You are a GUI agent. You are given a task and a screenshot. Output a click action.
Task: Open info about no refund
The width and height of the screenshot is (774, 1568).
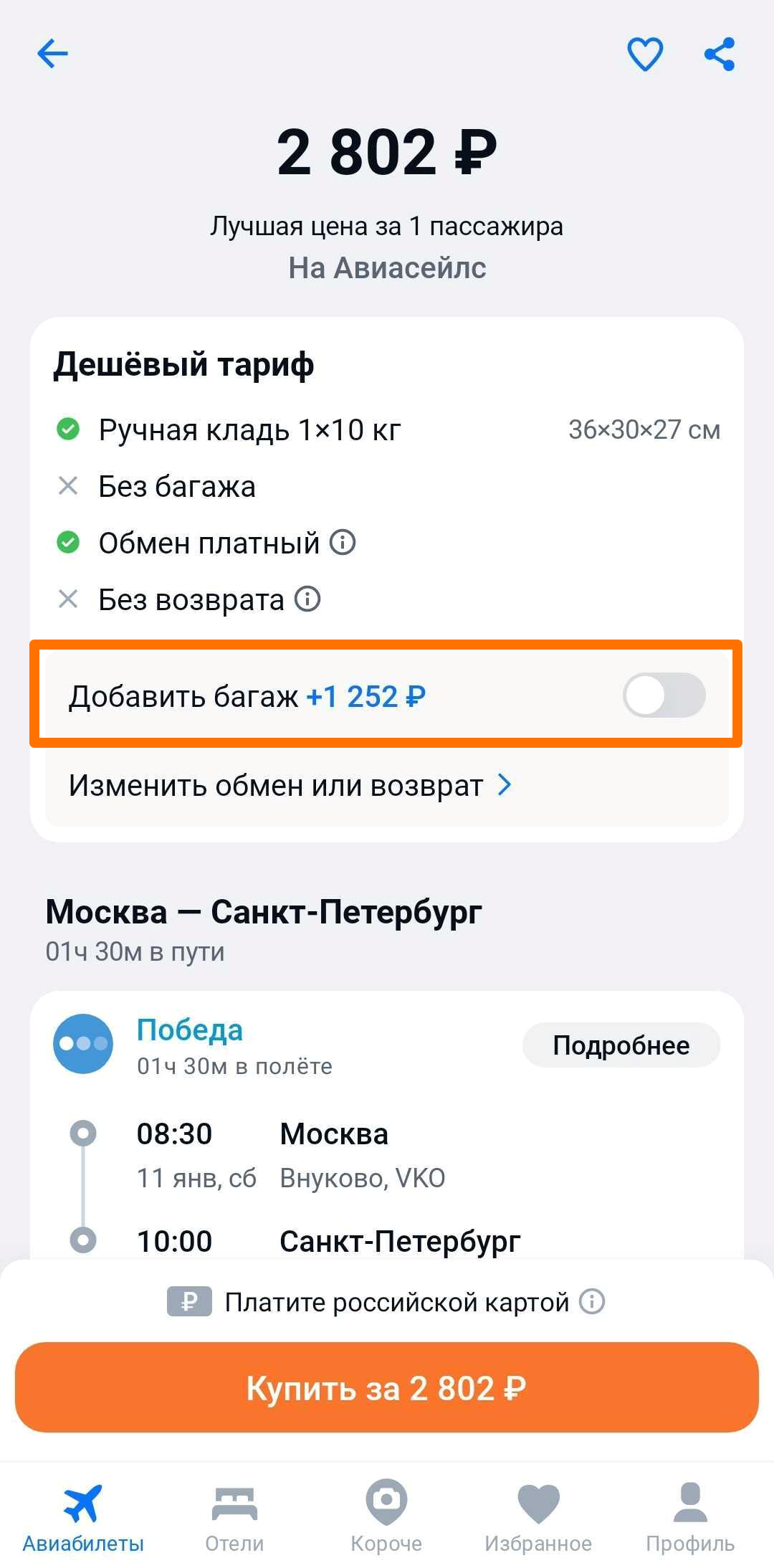307,599
